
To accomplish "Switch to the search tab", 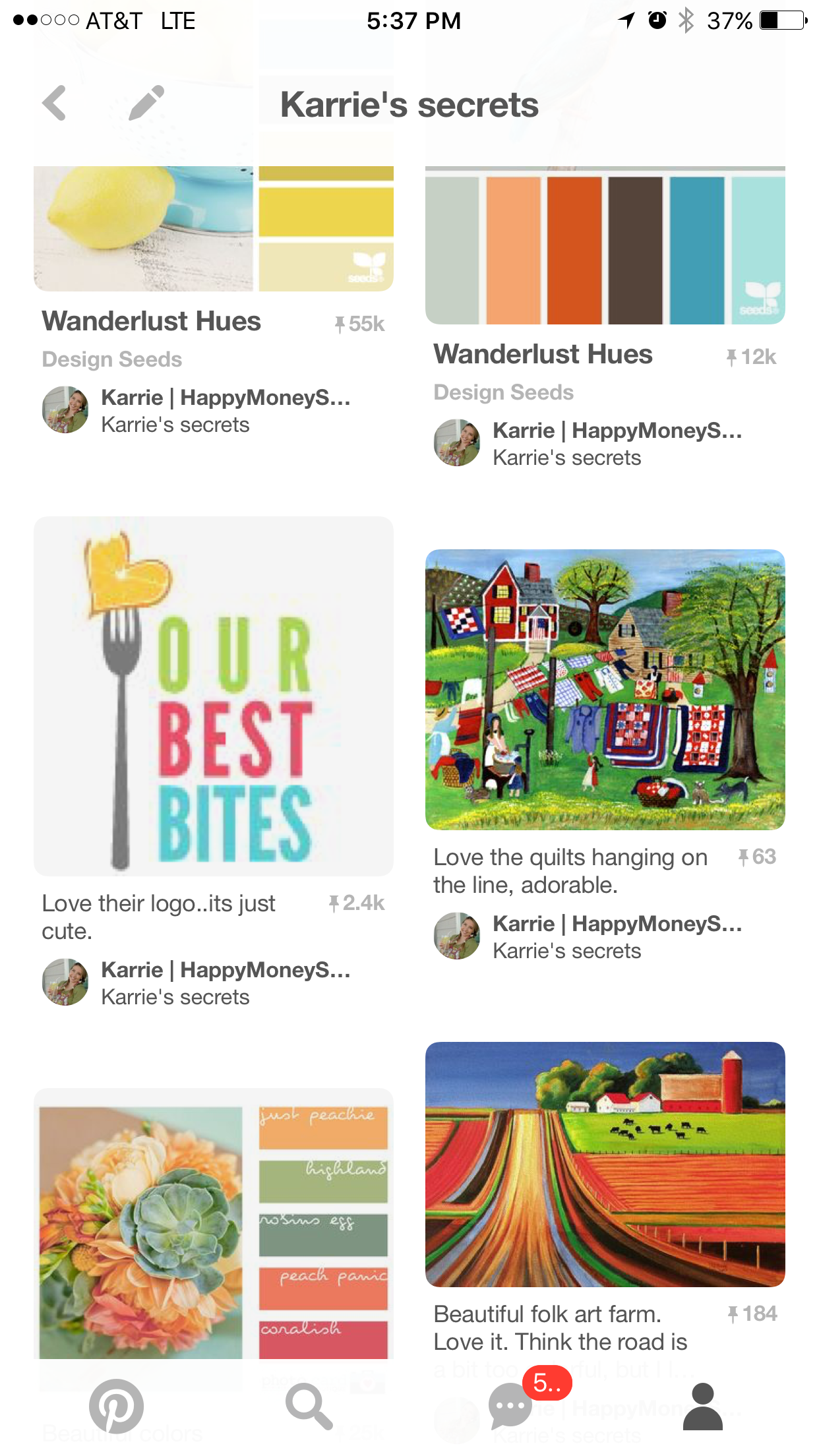I will 309,1406.
